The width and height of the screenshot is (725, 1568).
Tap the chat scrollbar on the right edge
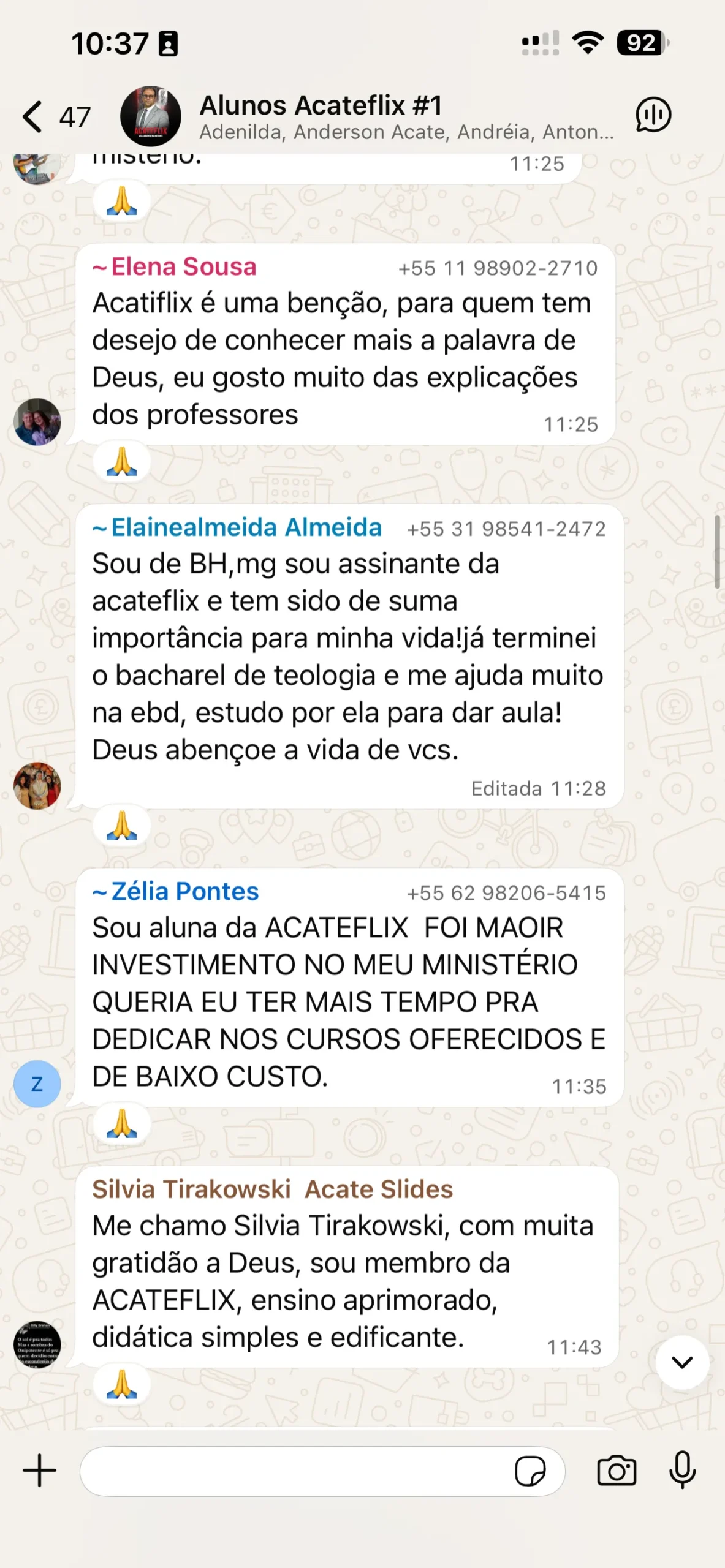point(717,551)
